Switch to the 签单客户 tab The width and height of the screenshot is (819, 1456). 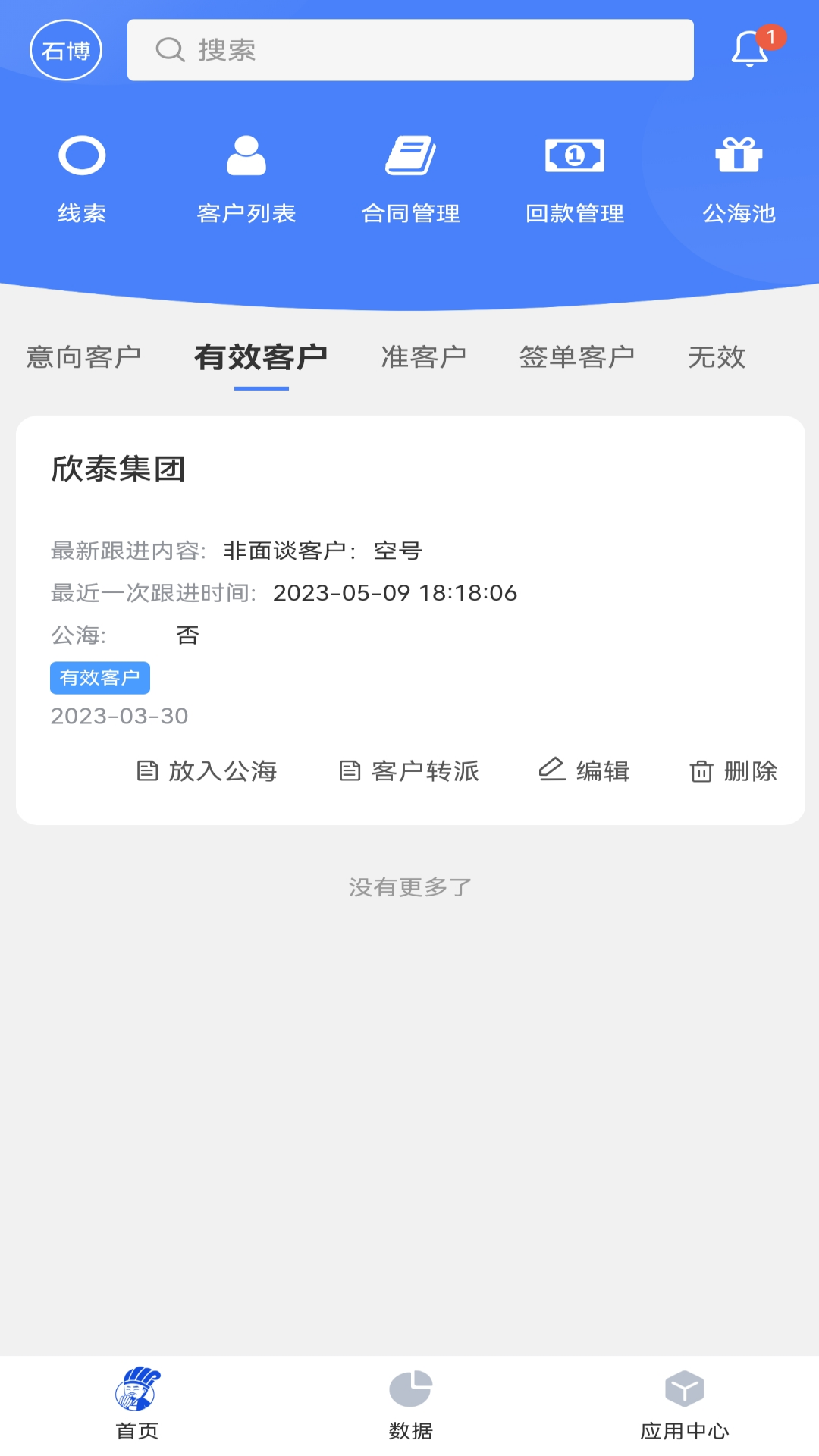(577, 356)
